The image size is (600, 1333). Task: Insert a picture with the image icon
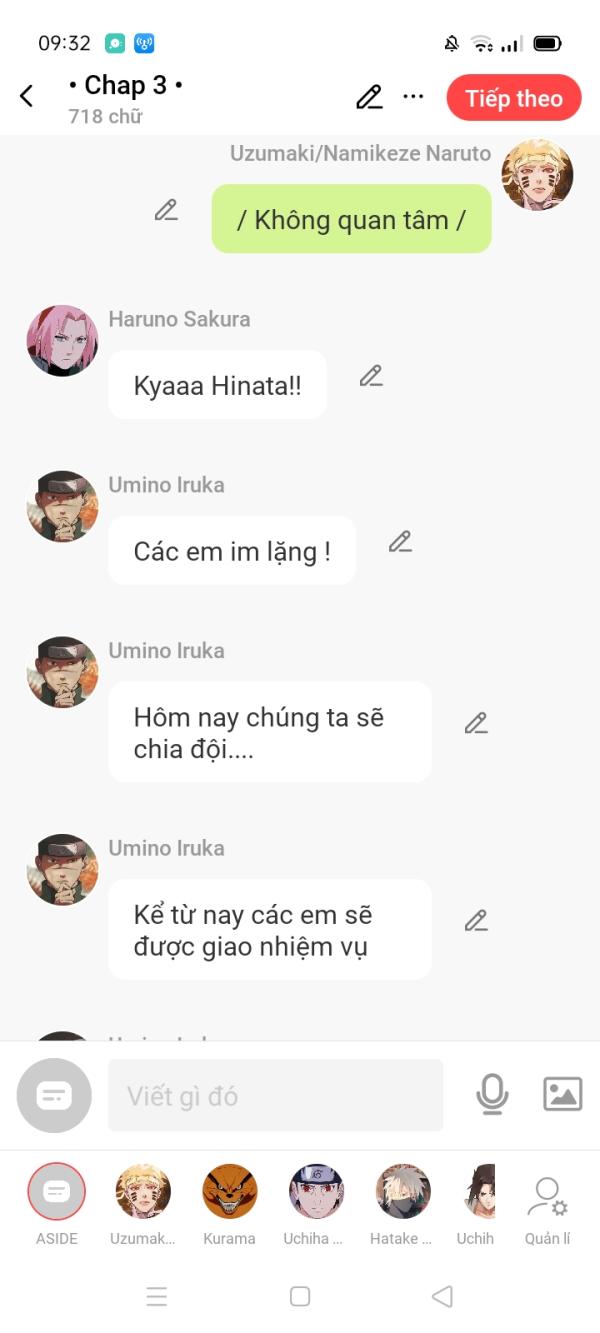pos(562,1094)
